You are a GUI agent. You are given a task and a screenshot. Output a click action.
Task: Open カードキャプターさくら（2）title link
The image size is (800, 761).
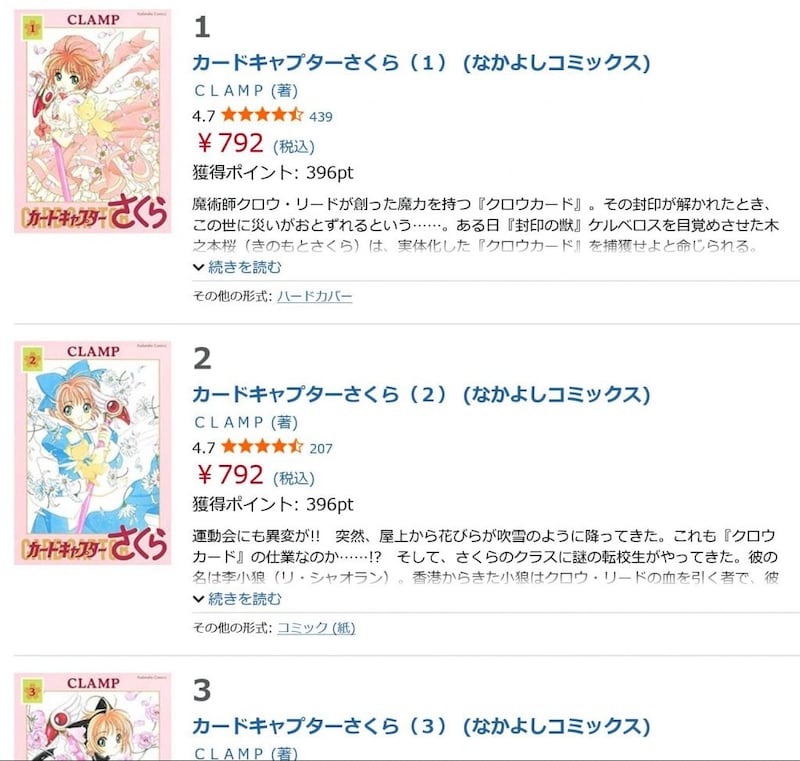pos(421,394)
